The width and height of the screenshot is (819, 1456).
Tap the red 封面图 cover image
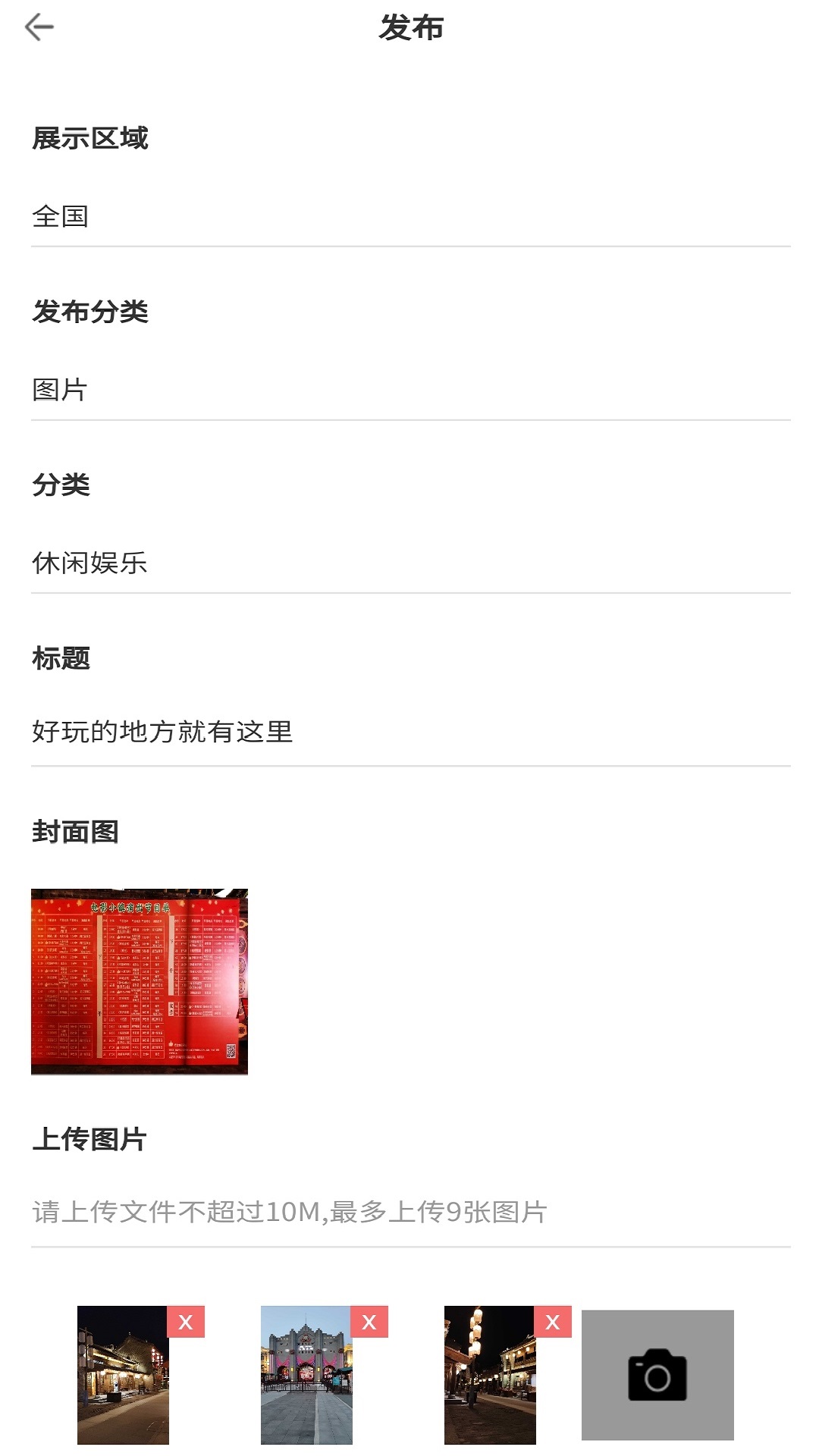coord(140,981)
